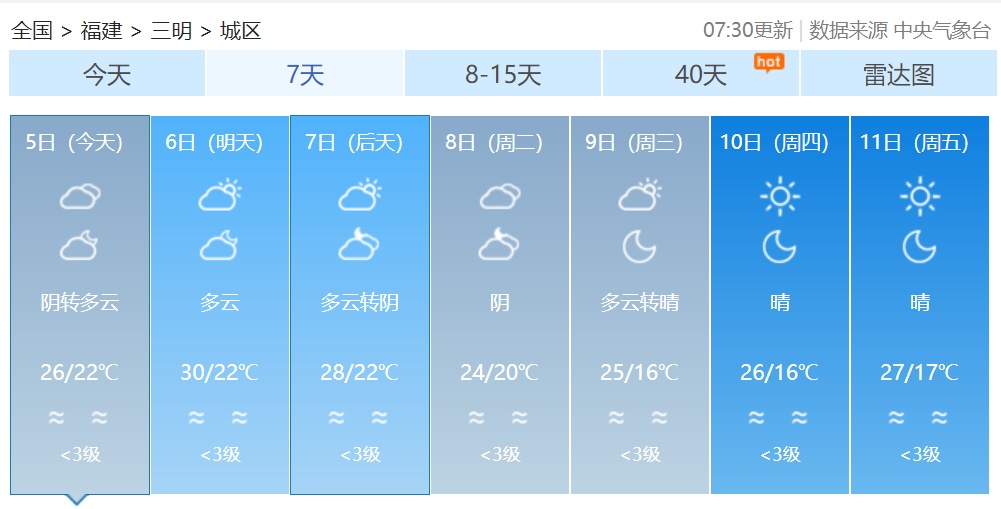Select the 城区 breadcrumb link
The image size is (1001, 509).
[x=240, y=30]
